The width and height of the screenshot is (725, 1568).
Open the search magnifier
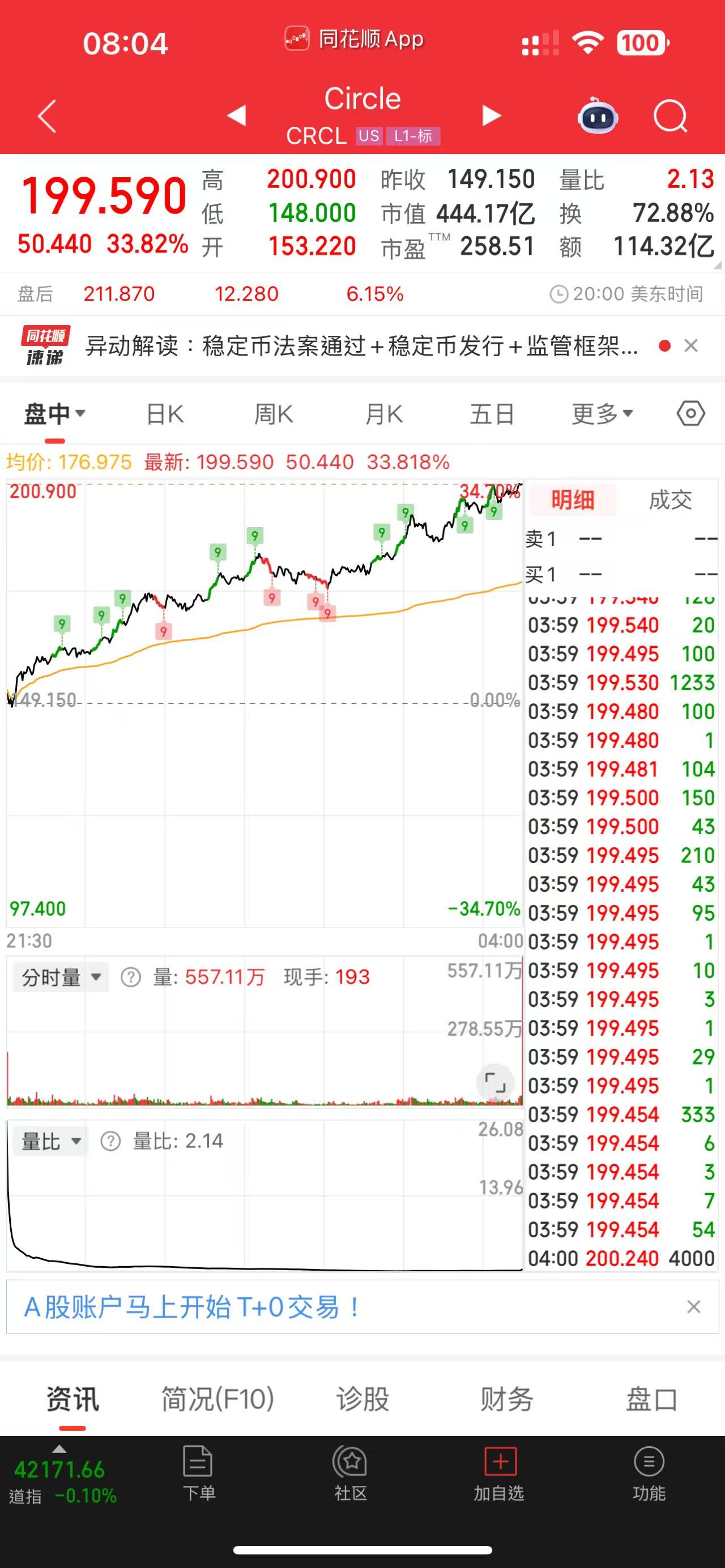click(x=669, y=116)
